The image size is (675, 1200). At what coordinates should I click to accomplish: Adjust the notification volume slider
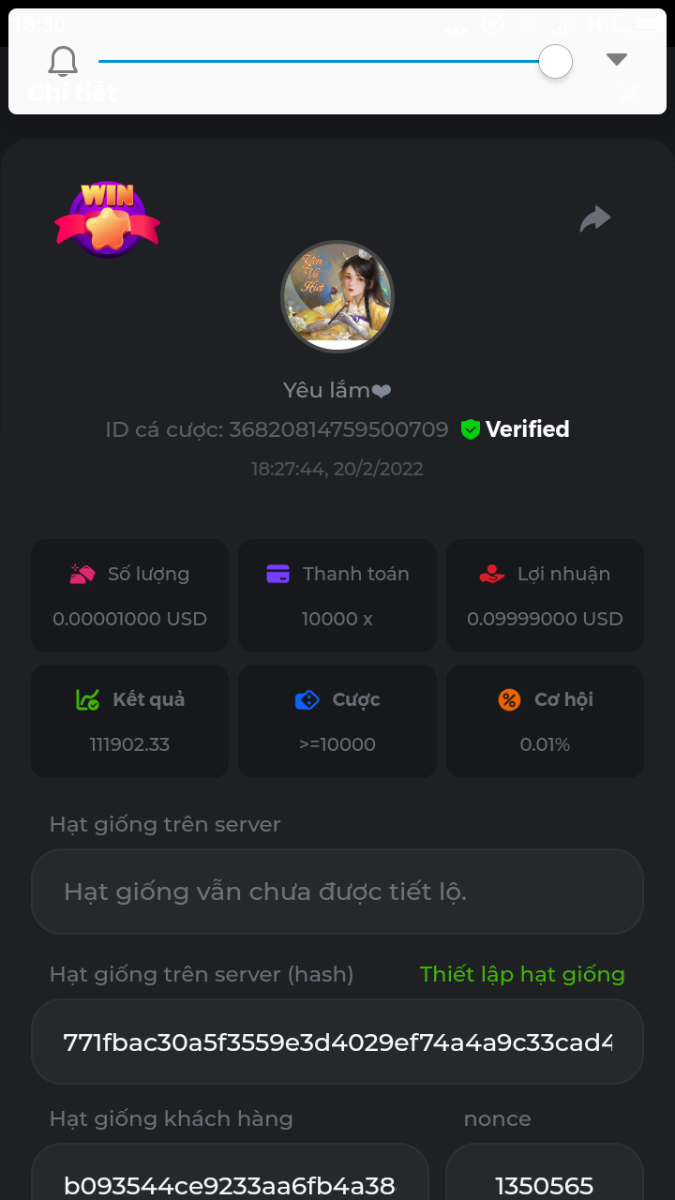[x=554, y=61]
